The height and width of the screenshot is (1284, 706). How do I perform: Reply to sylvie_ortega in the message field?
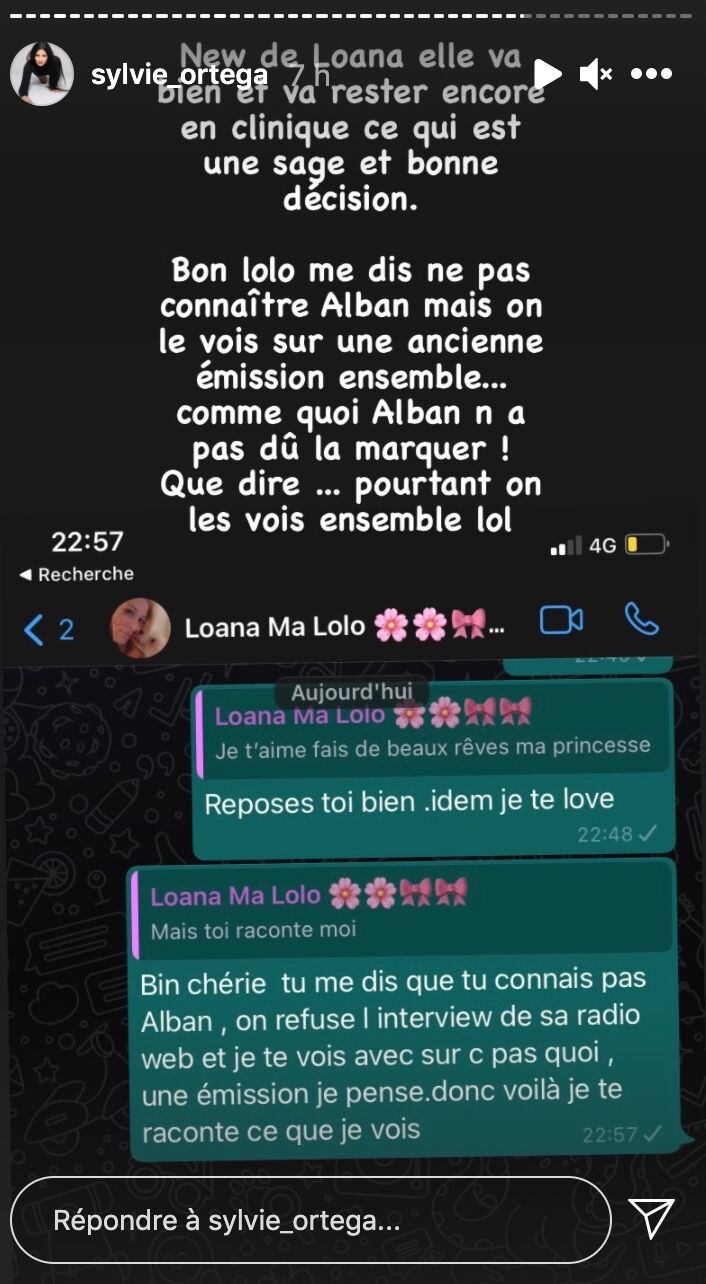click(310, 1220)
